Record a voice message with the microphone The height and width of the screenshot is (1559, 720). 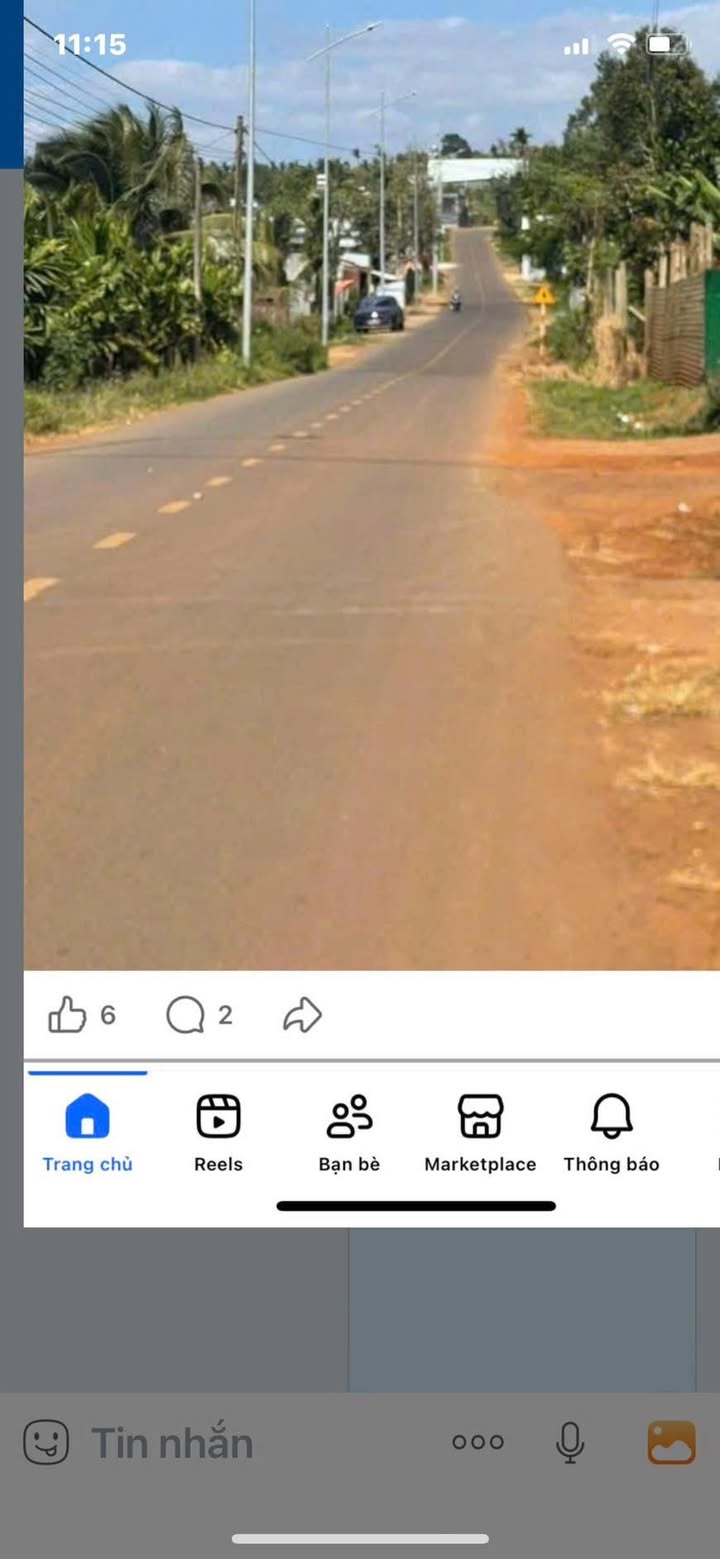(x=570, y=1442)
